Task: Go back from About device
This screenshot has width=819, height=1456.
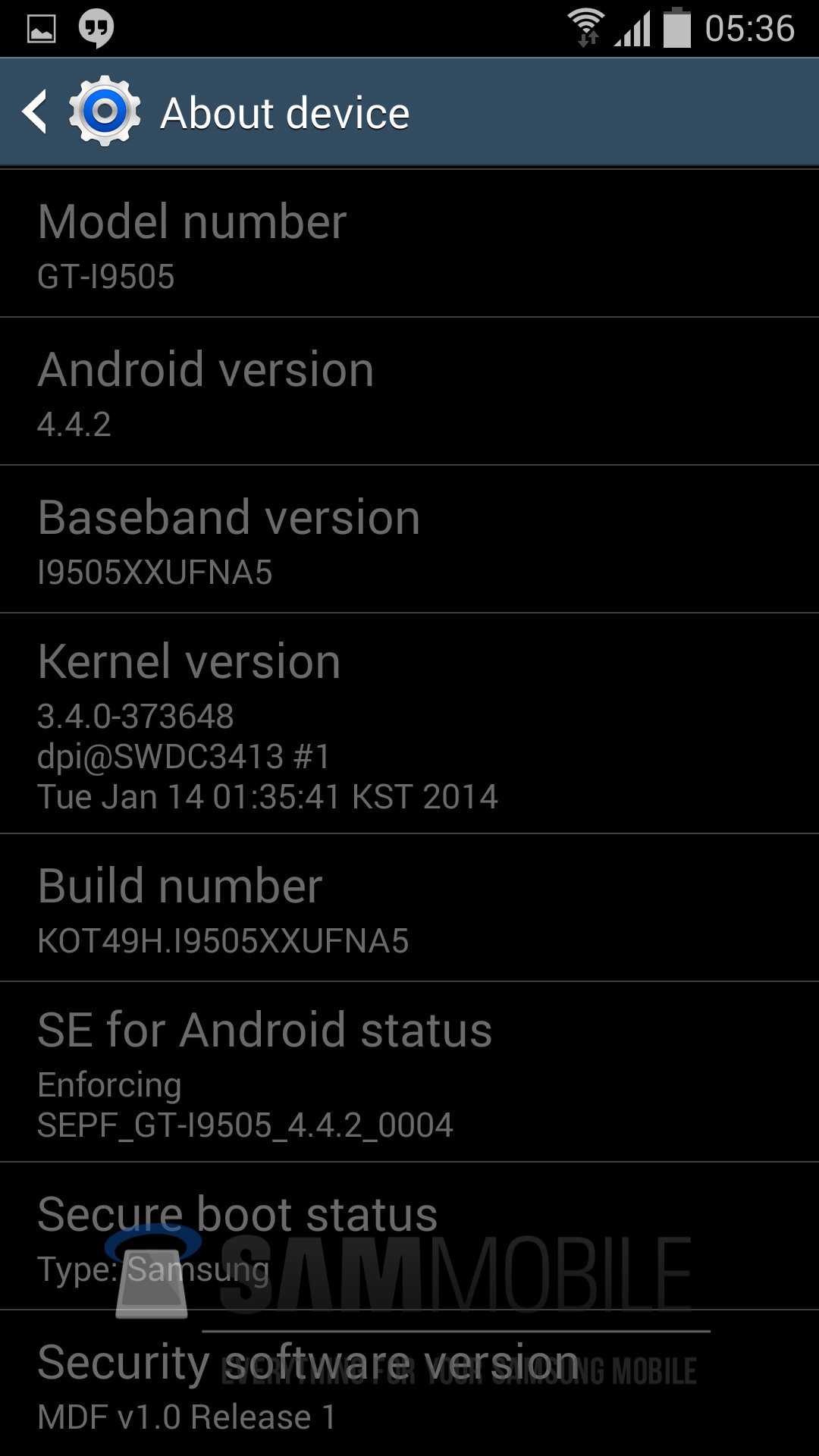Action: click(x=36, y=113)
